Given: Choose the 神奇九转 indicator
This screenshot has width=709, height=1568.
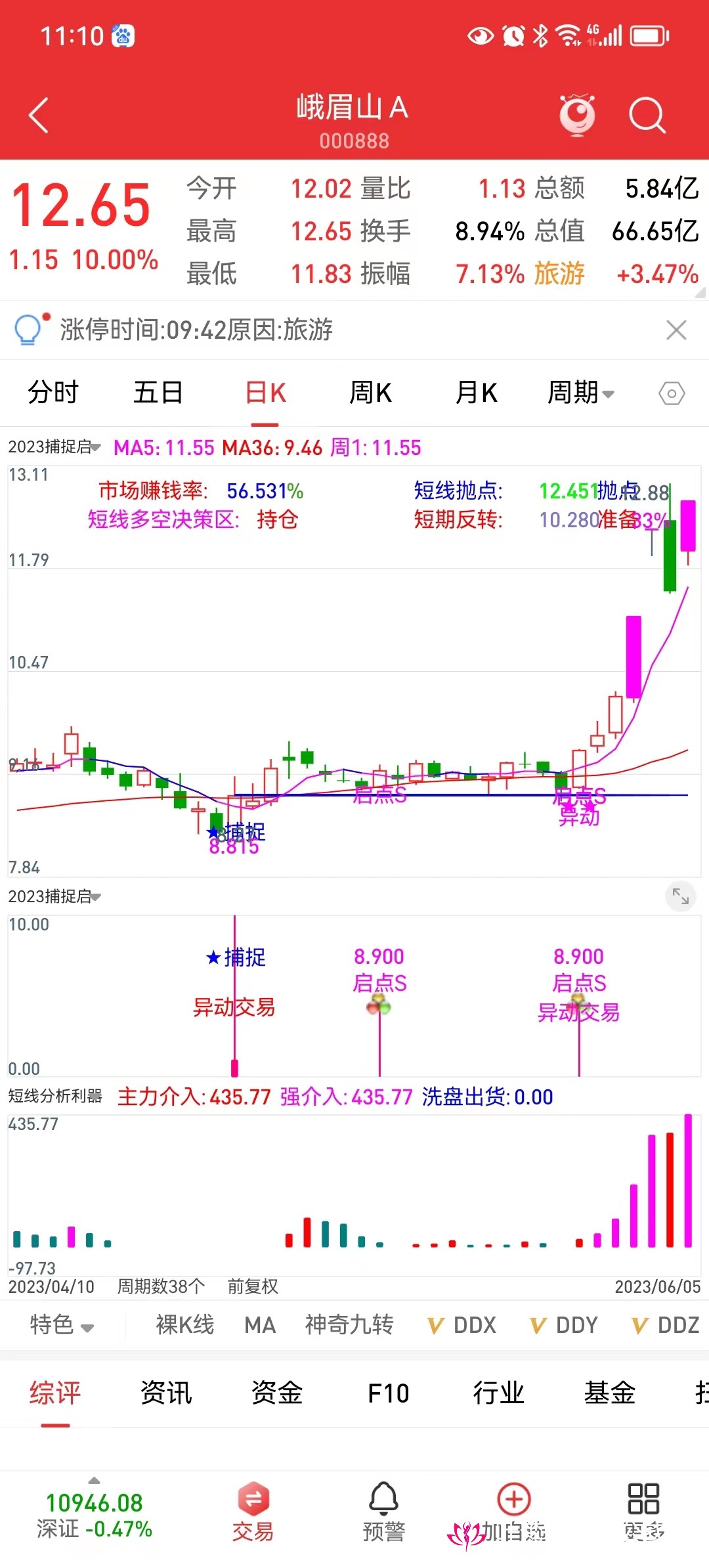Looking at the screenshot, I should (x=349, y=1325).
